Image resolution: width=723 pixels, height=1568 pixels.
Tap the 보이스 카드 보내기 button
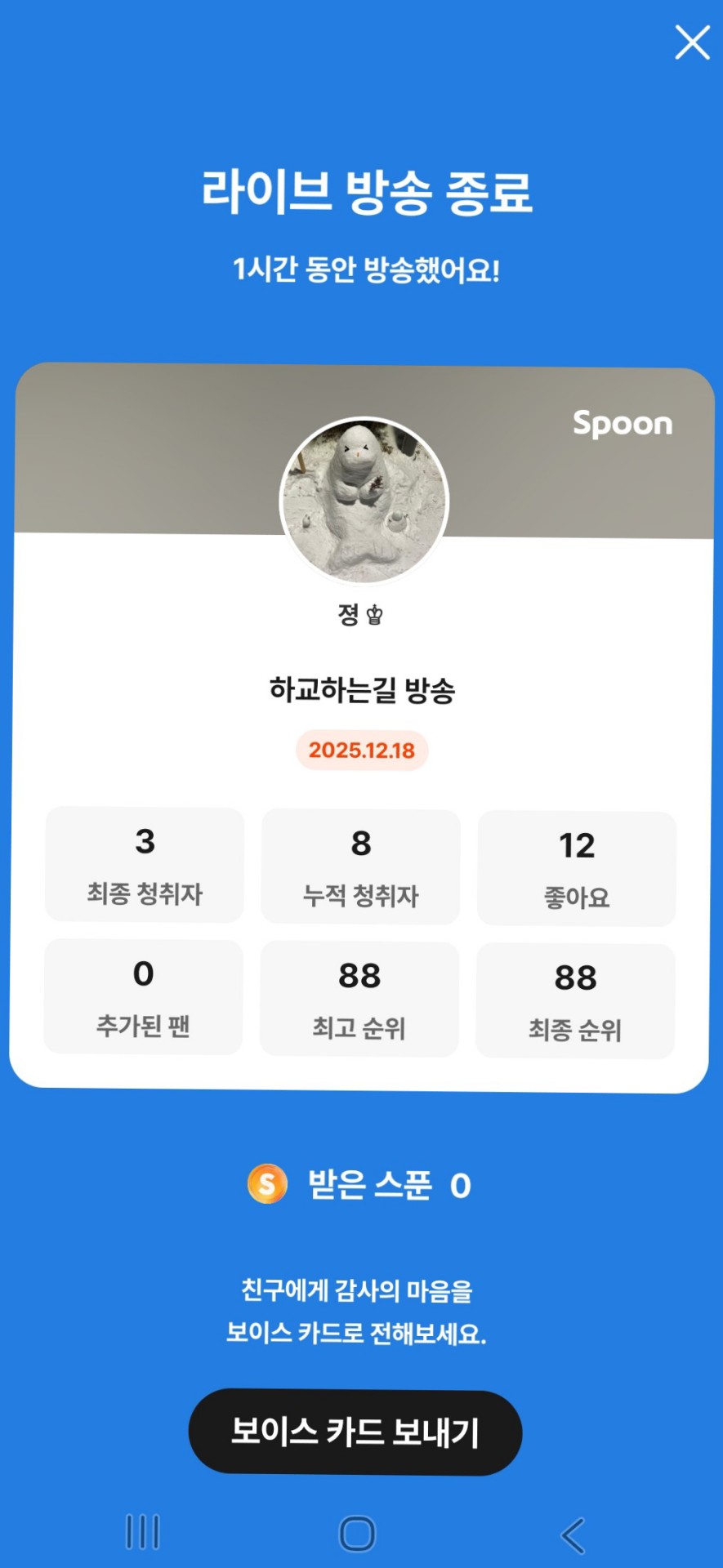click(x=355, y=1432)
